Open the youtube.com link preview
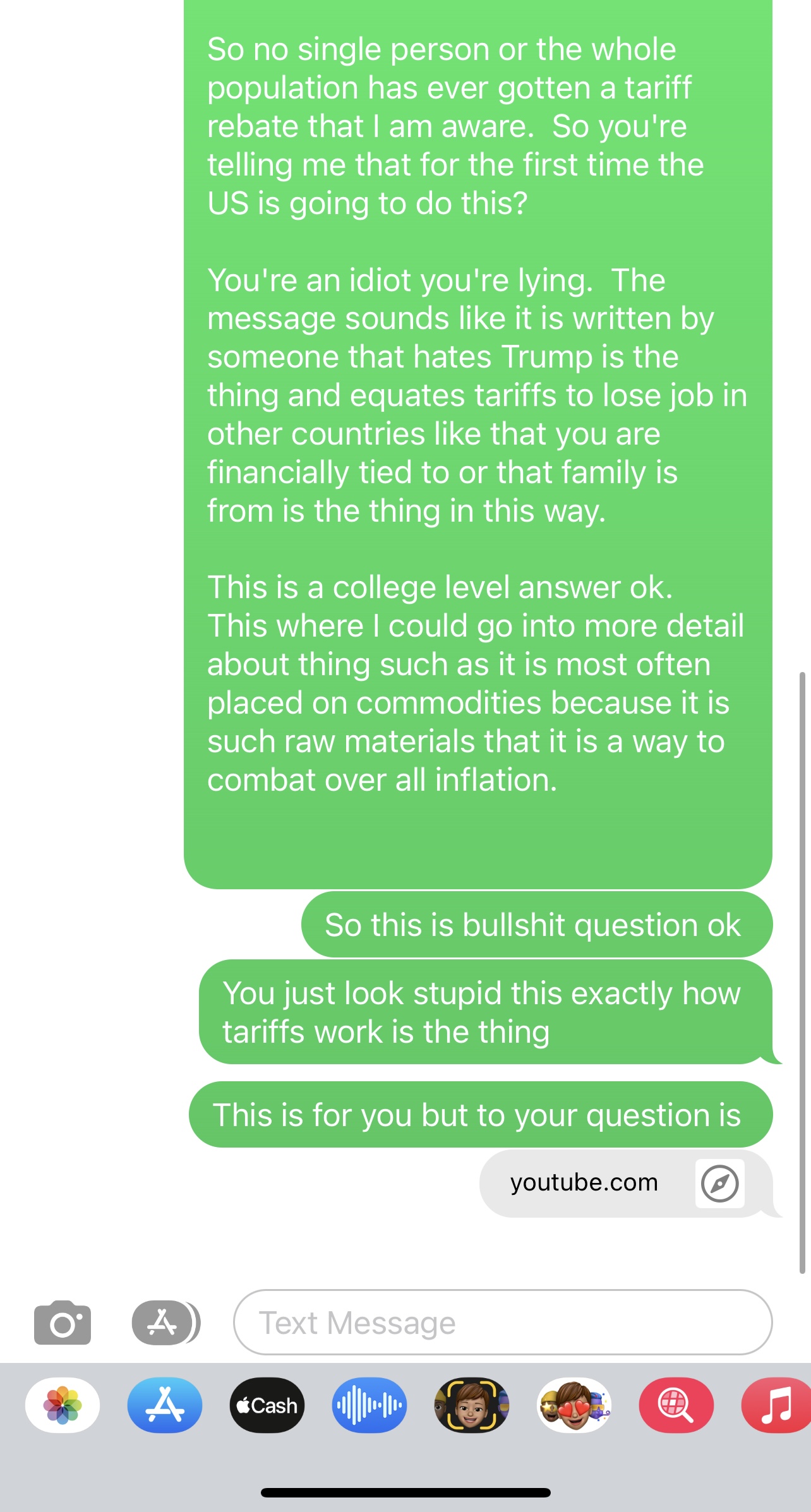 [x=627, y=1183]
